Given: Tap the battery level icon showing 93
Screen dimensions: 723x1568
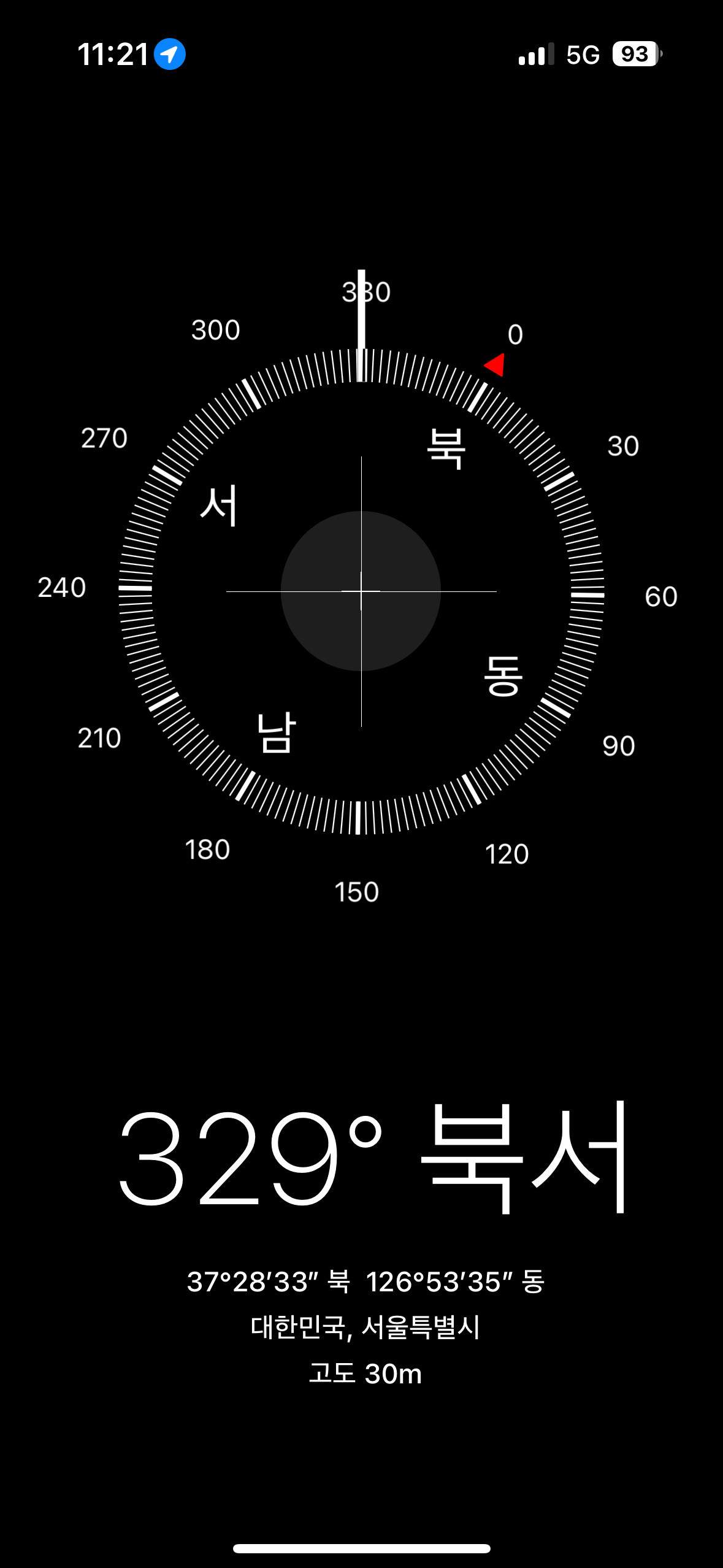Looking at the screenshot, I should [635, 55].
